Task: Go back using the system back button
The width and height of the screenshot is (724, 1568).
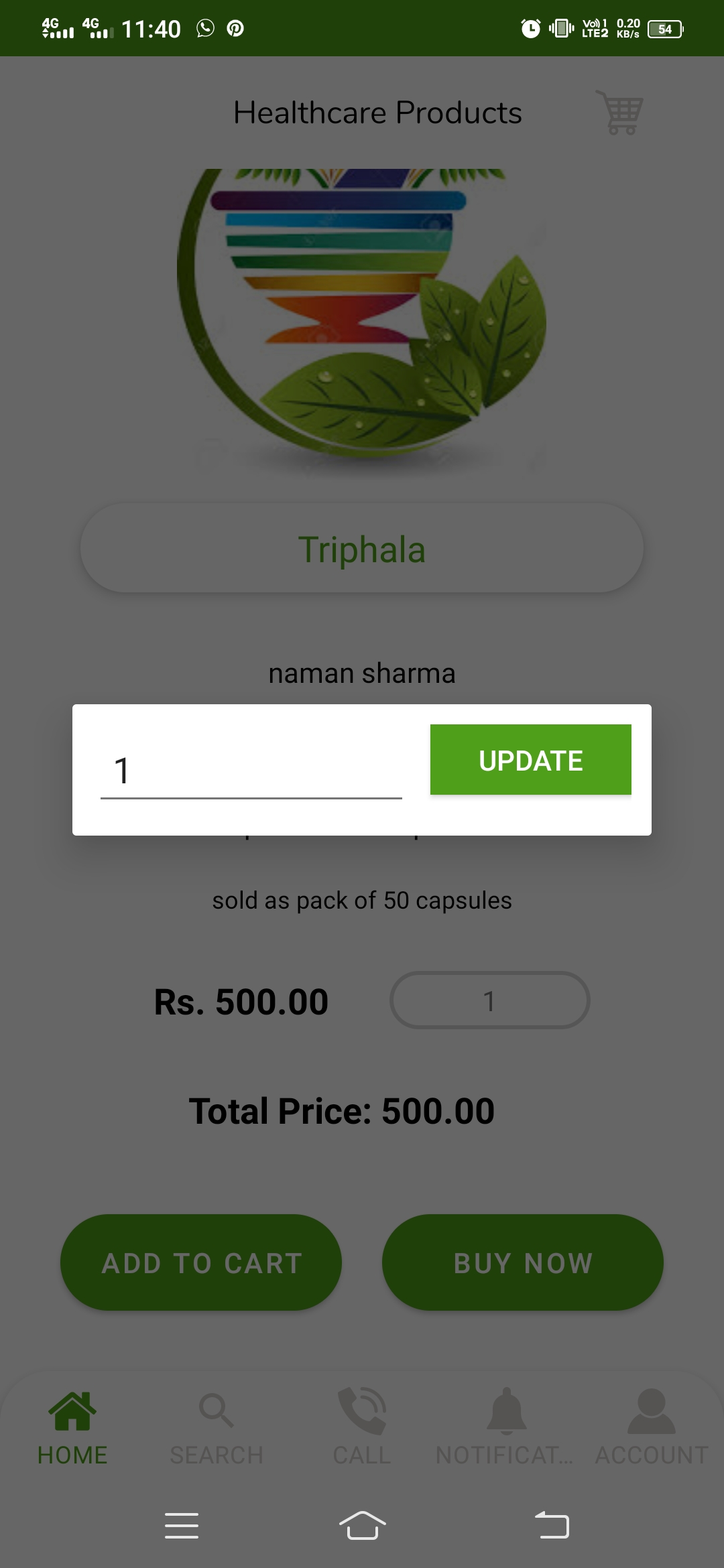Action: (x=552, y=1526)
